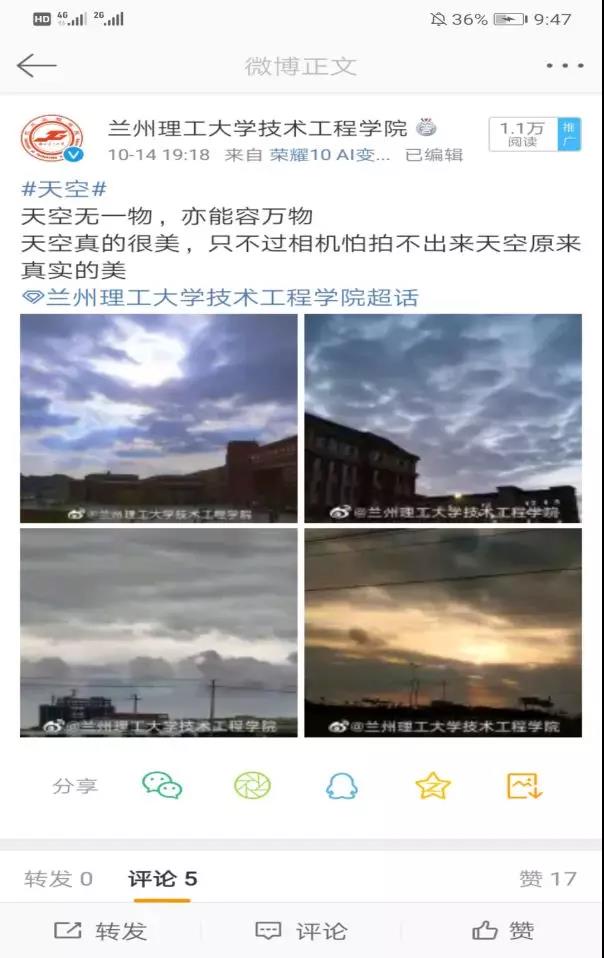Image resolution: width=604 pixels, height=958 pixels.
Task: Add the post to favorites with star icon
Action: click(433, 786)
